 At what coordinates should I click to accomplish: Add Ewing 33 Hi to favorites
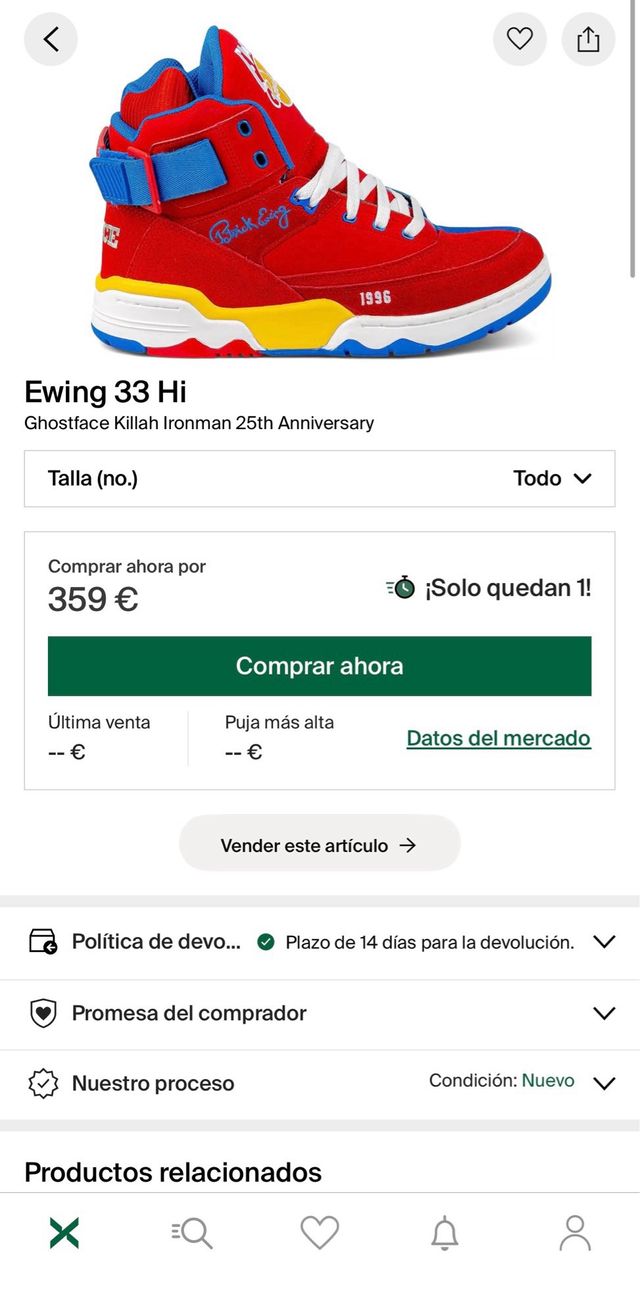click(x=519, y=39)
